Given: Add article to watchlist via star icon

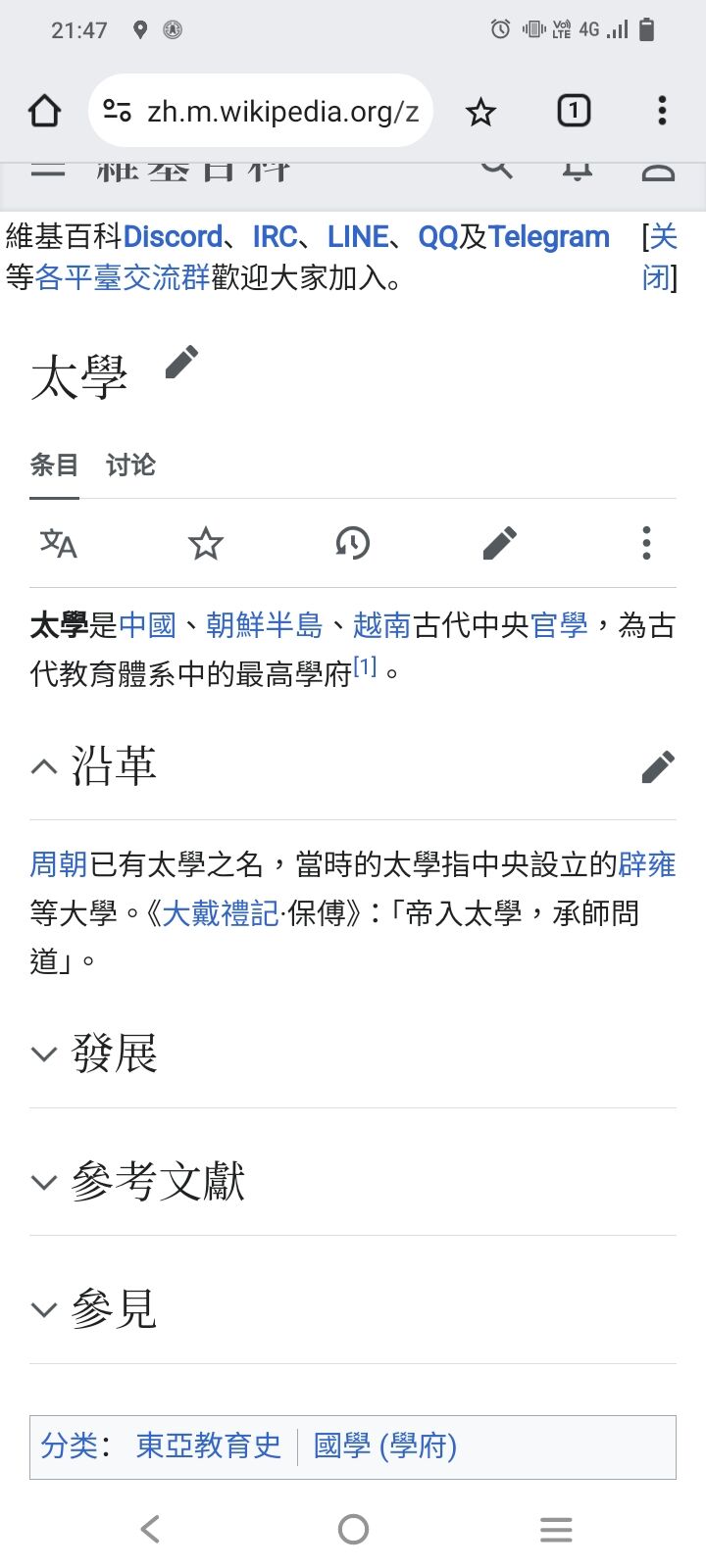Looking at the screenshot, I should tap(205, 543).
